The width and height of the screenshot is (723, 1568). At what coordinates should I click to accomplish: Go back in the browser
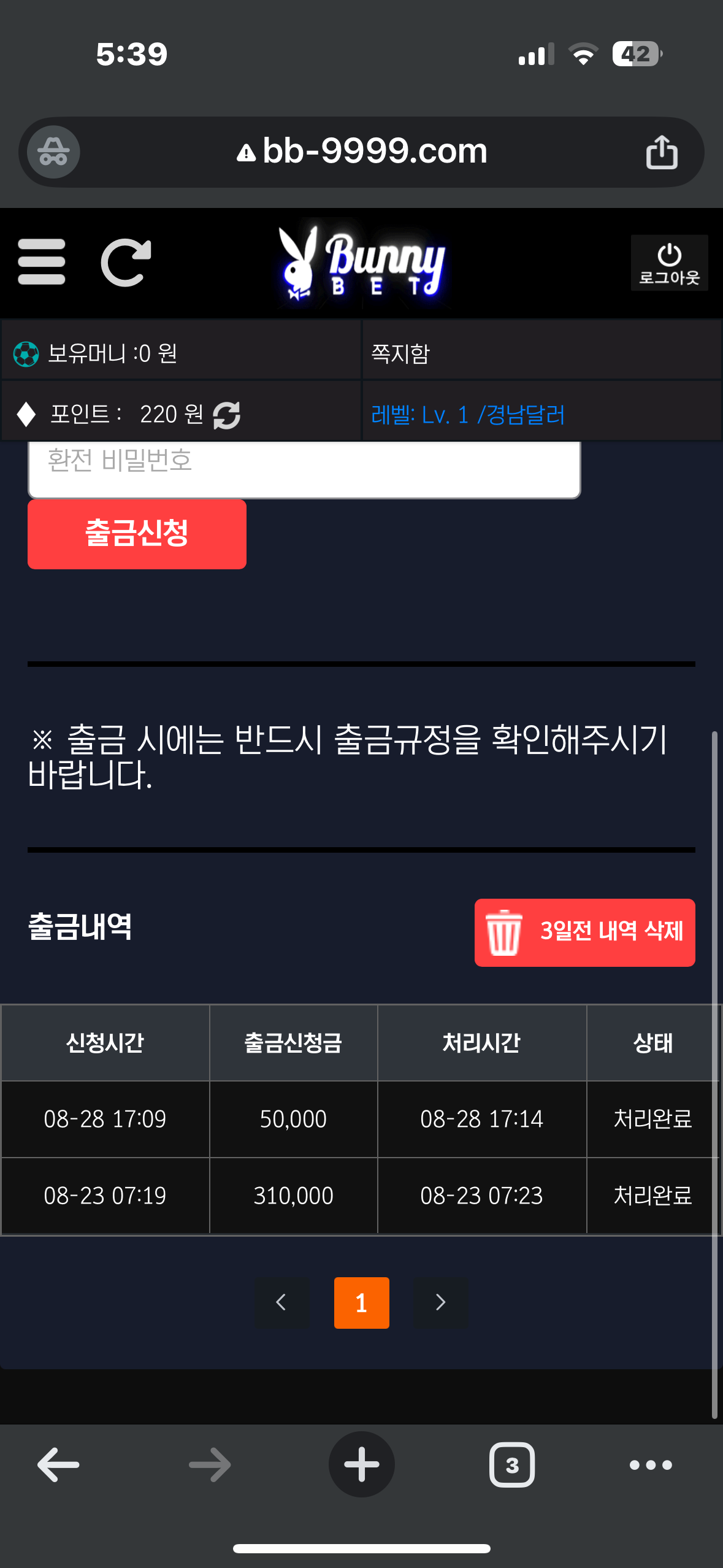coord(58,1464)
